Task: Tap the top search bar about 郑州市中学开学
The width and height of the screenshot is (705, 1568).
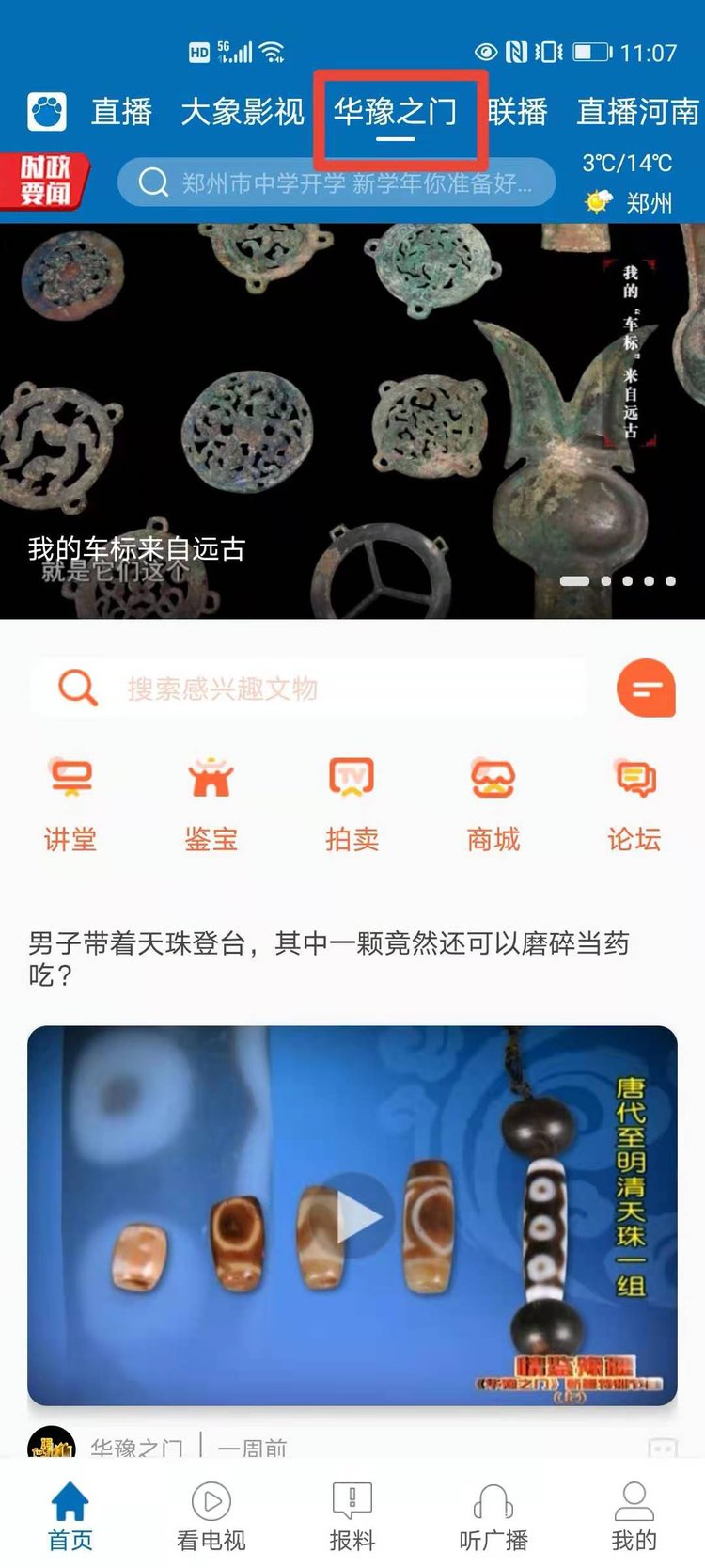Action: click(x=337, y=182)
